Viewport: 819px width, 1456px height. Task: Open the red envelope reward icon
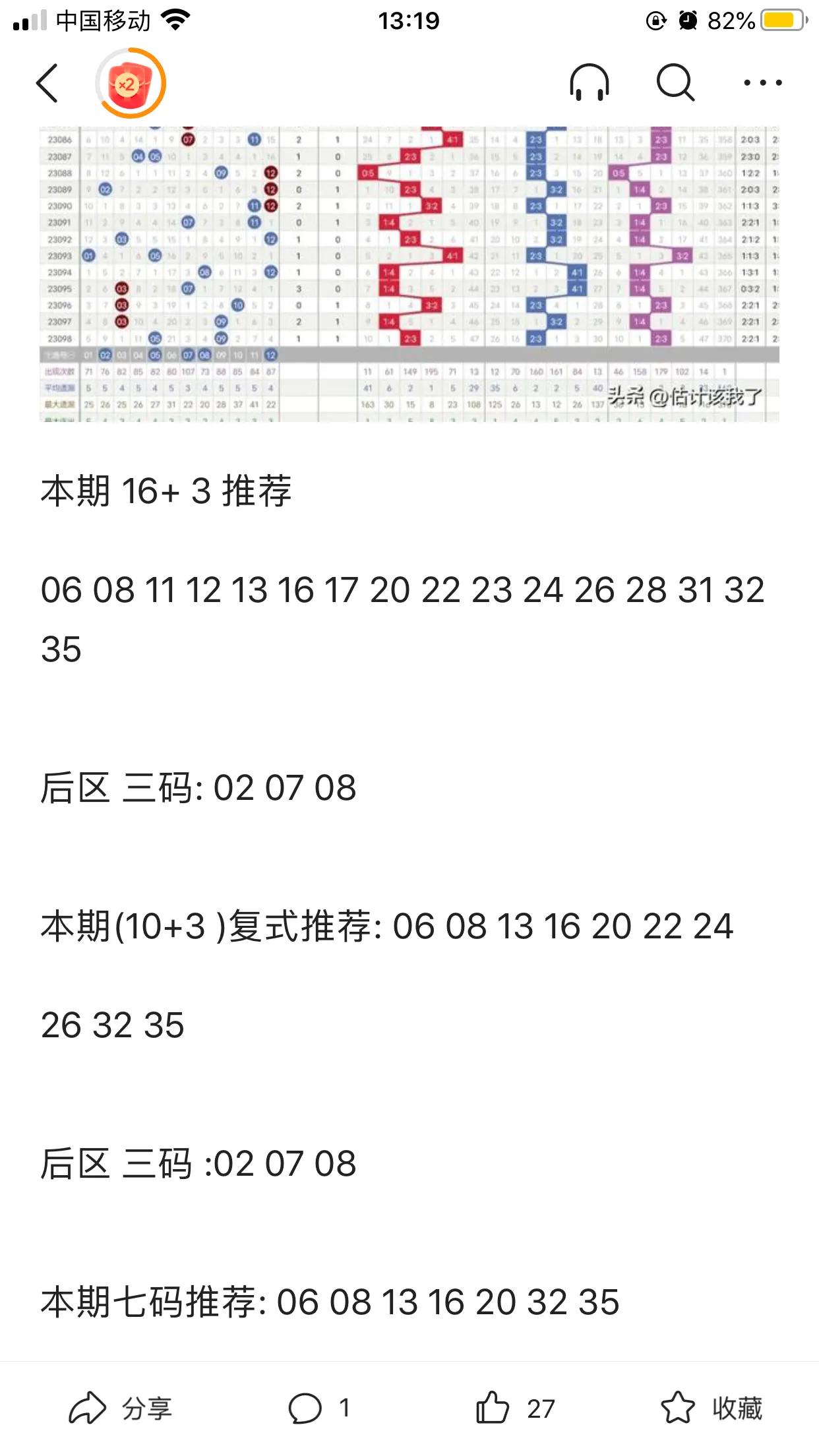[131, 83]
